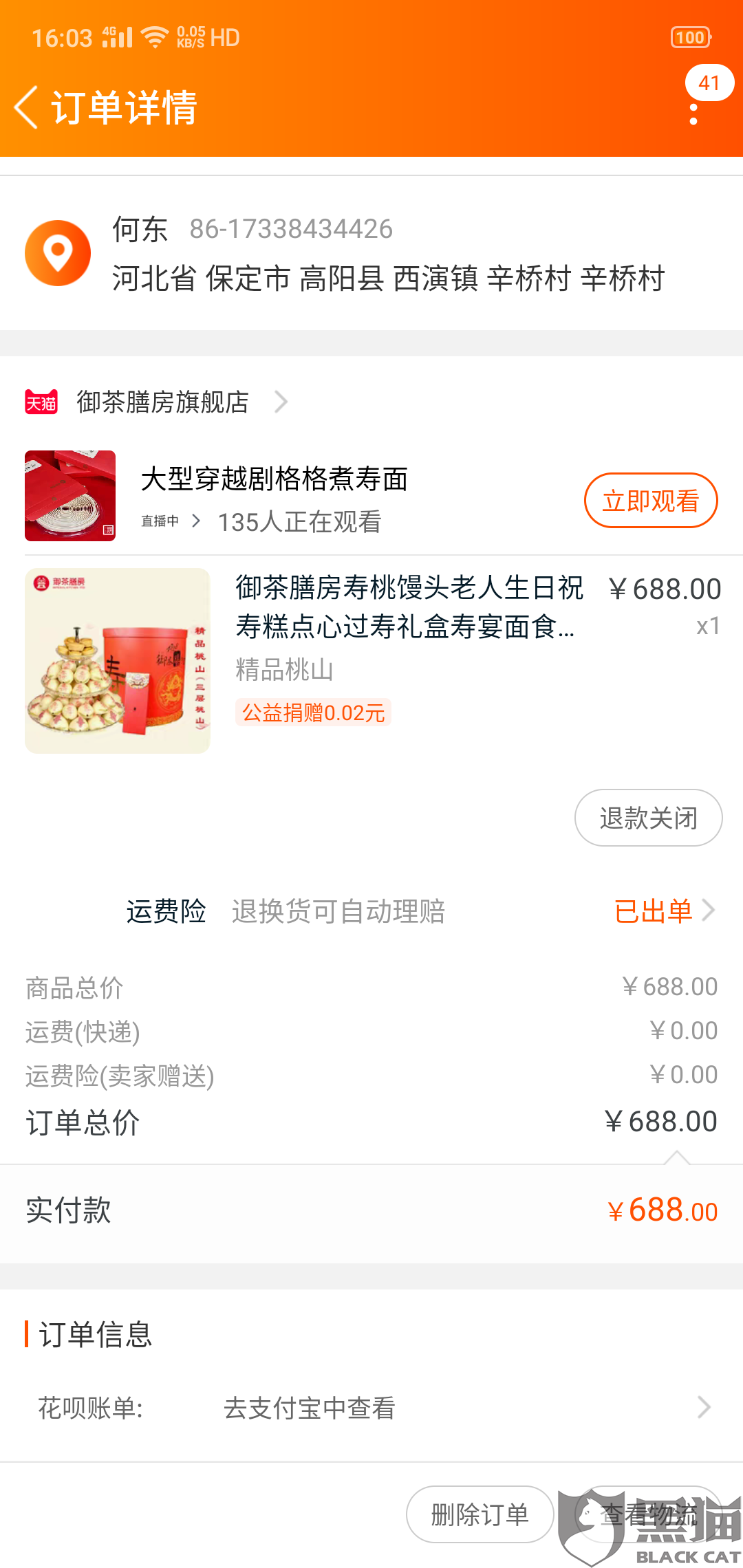Open the 大型穿越剧格格煮寿面 livestream thumbnail
Screen dimensions: 743x1568
click(70, 496)
